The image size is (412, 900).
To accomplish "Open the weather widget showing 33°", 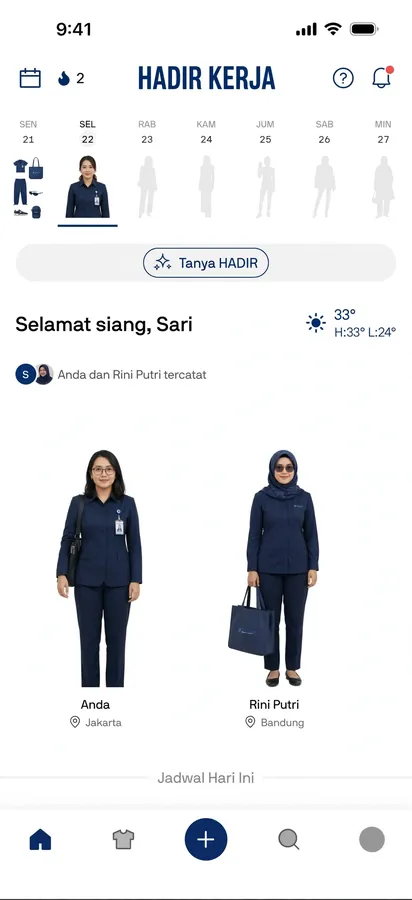I will pos(351,323).
